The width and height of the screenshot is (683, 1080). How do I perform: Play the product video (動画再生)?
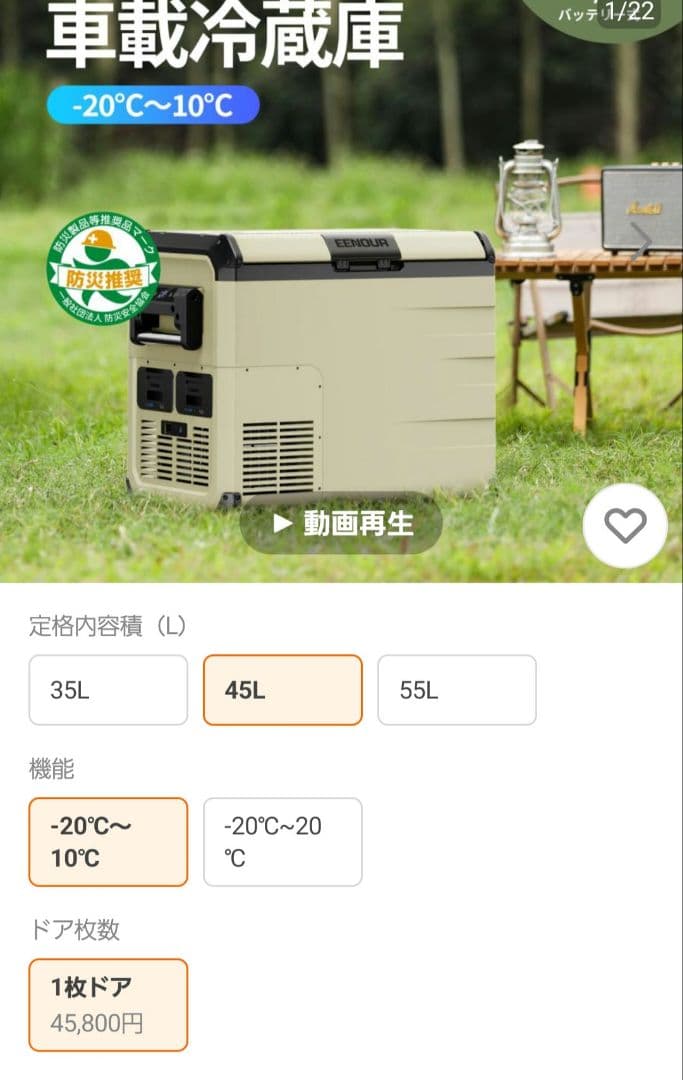341,523
